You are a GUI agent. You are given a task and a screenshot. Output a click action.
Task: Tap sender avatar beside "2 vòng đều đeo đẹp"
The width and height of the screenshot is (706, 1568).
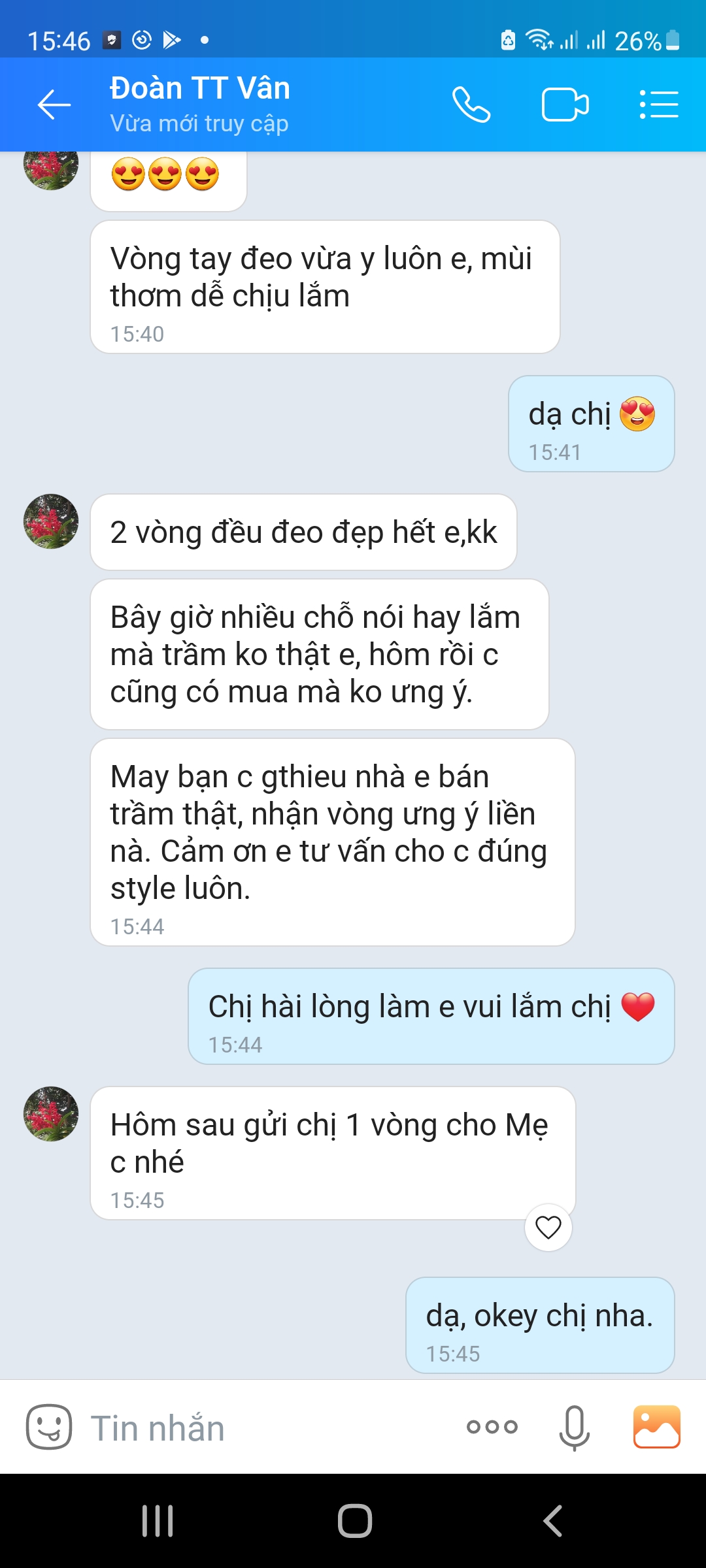[x=51, y=521]
